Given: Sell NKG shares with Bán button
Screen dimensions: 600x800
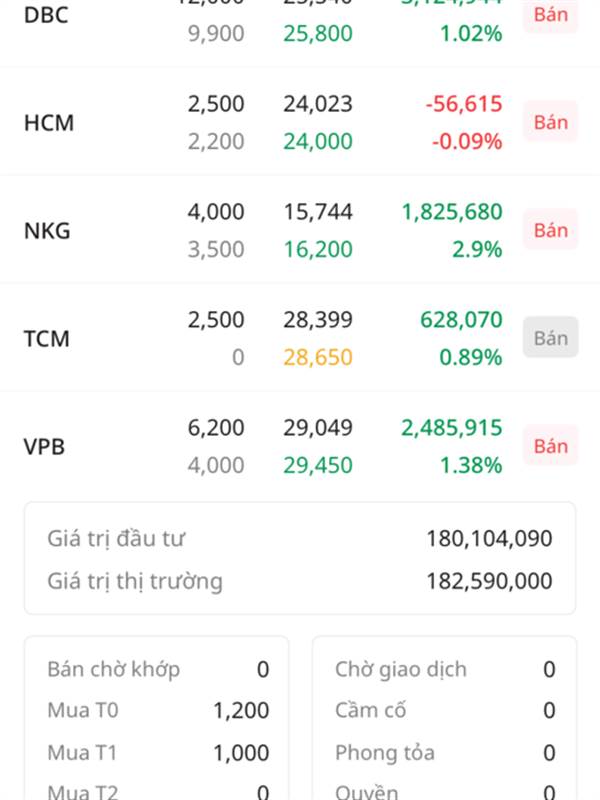Looking at the screenshot, I should coord(550,230).
